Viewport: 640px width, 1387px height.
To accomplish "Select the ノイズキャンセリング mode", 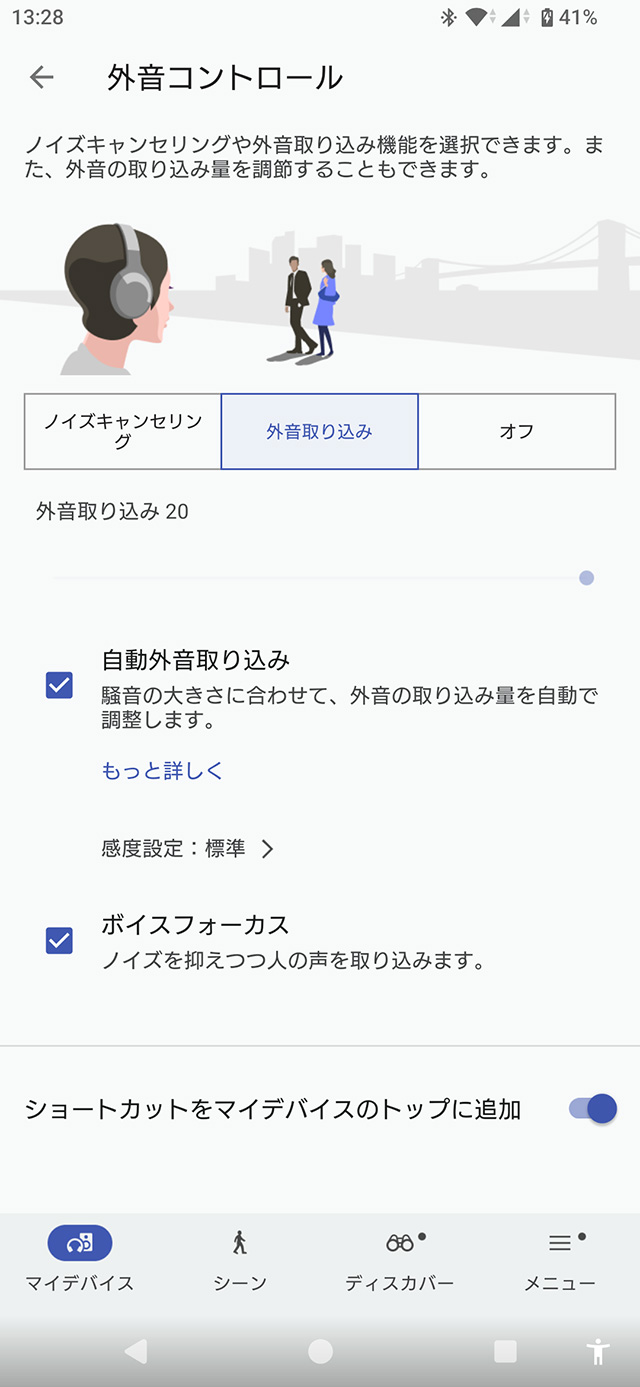I will coord(123,432).
